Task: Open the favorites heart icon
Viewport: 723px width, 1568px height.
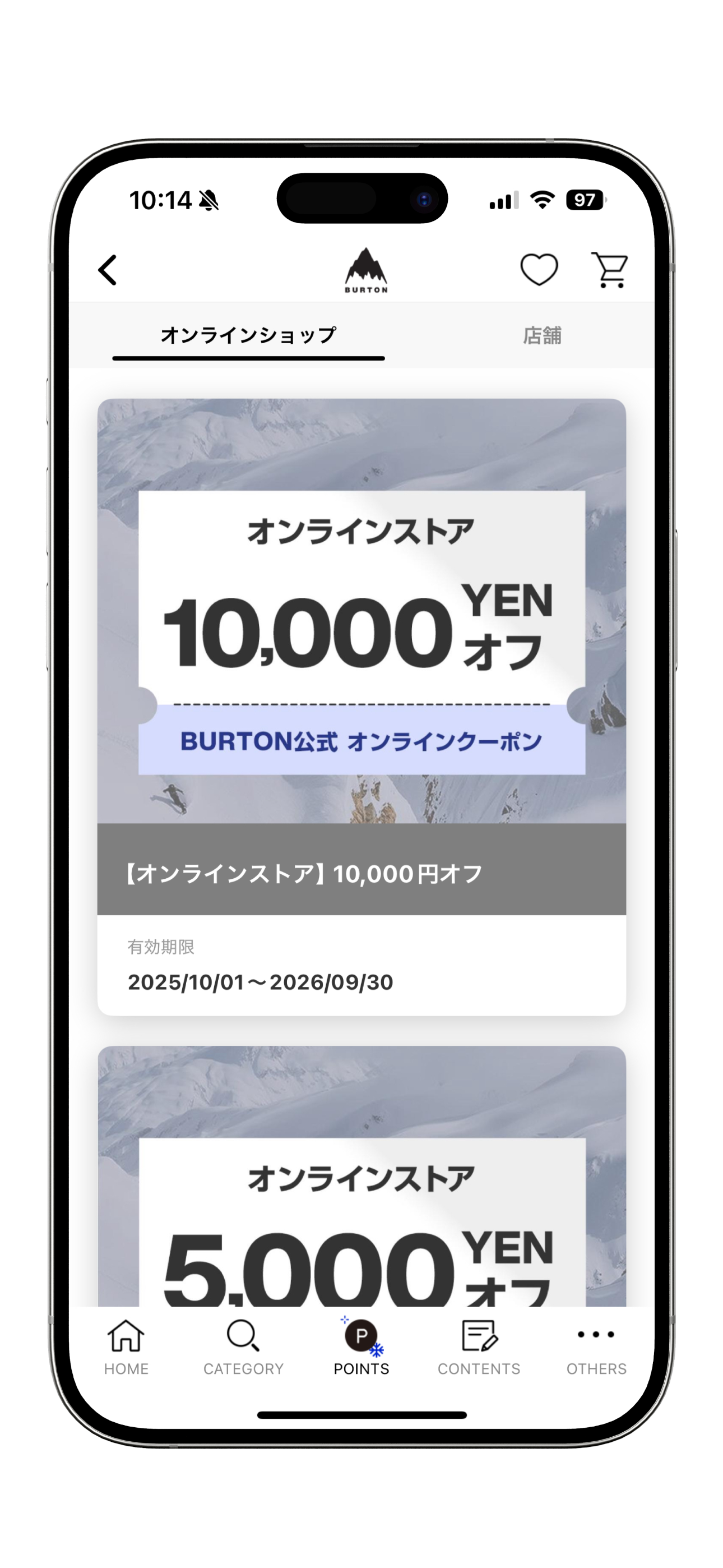Action: 539,270
